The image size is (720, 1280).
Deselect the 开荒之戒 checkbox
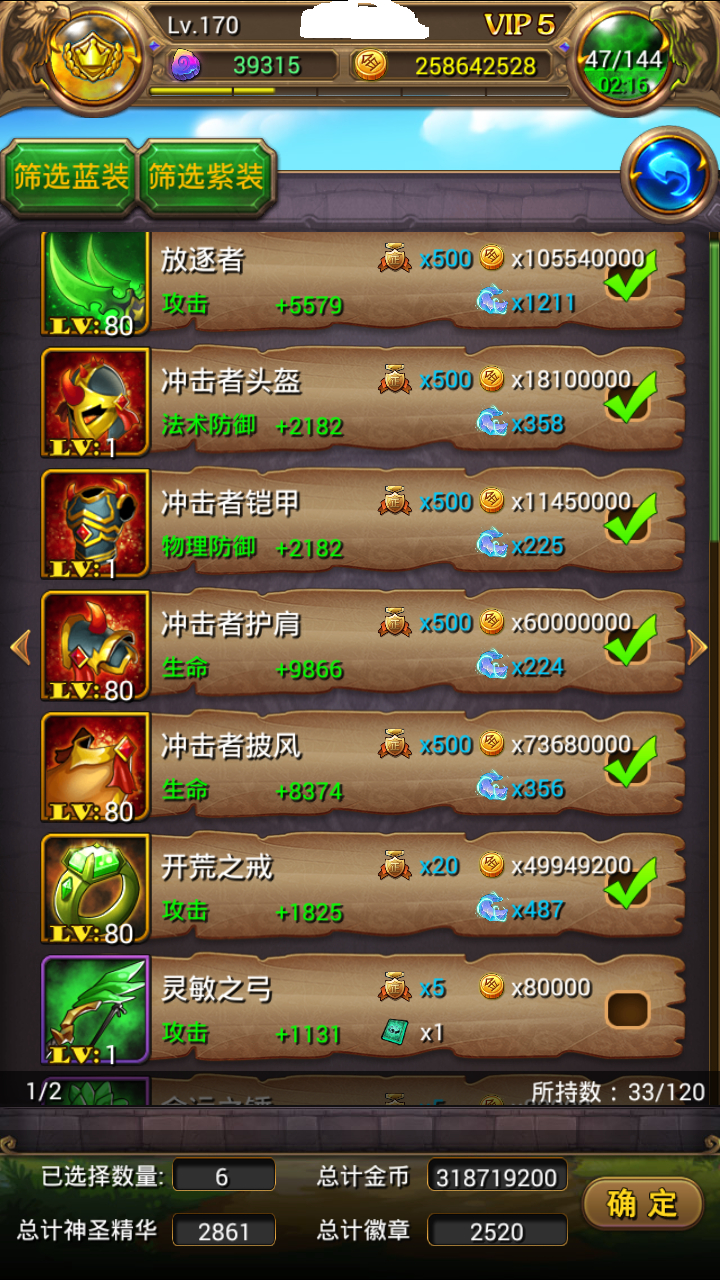(629, 886)
